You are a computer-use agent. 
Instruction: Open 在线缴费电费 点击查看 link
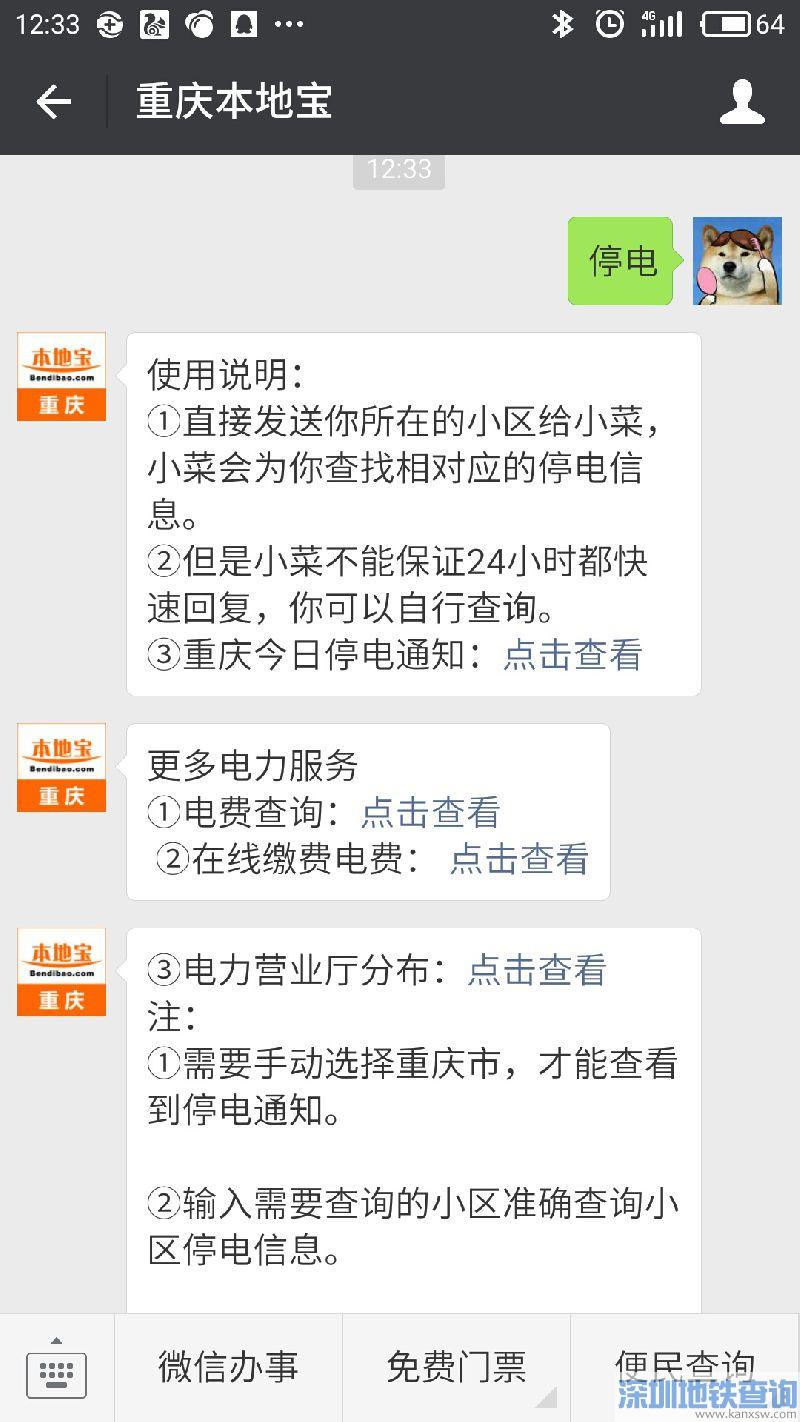pyautogui.click(x=519, y=859)
